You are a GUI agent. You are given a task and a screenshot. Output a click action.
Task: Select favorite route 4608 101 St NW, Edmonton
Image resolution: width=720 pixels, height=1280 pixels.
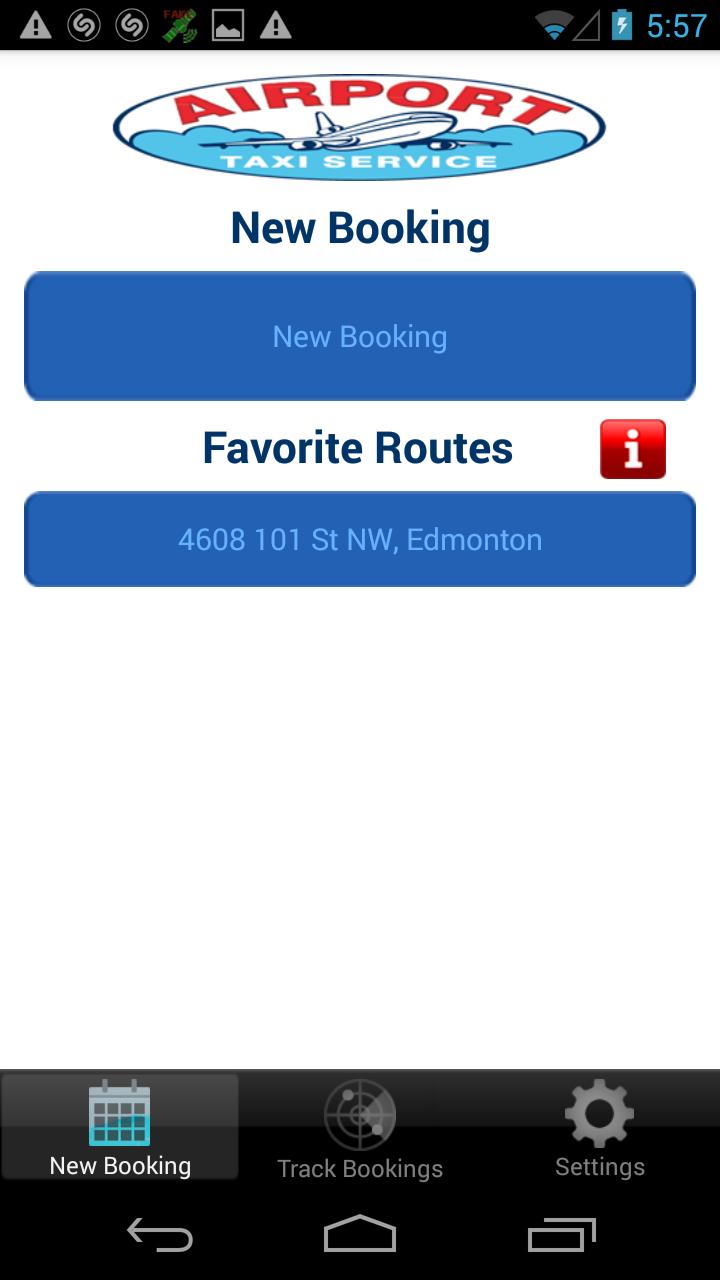pyautogui.click(x=360, y=539)
